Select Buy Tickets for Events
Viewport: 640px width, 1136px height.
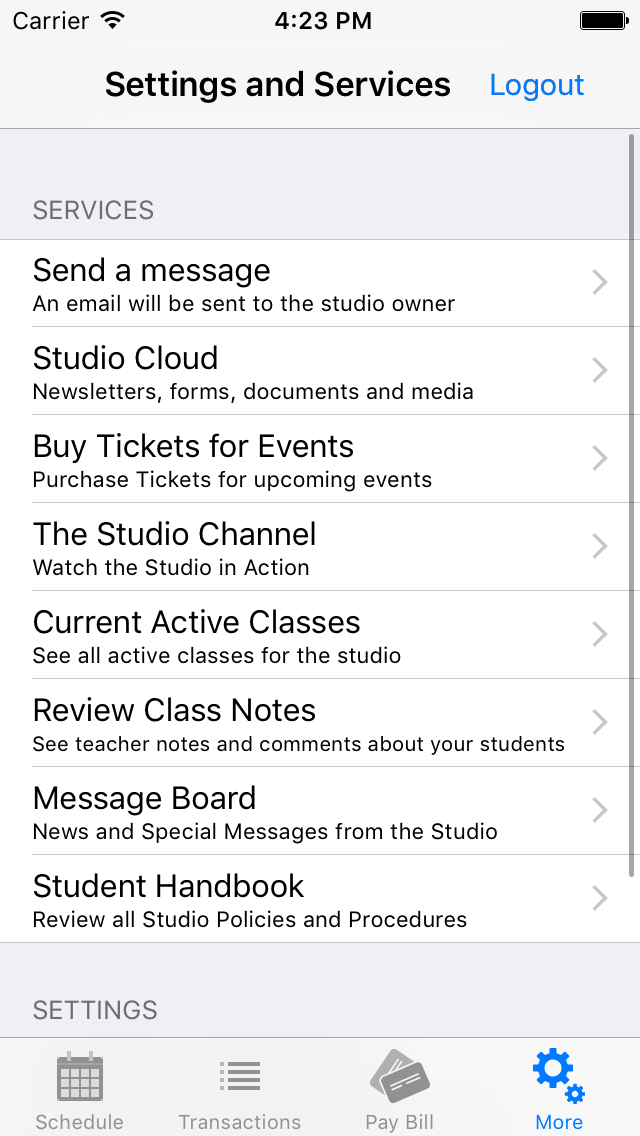click(320, 459)
